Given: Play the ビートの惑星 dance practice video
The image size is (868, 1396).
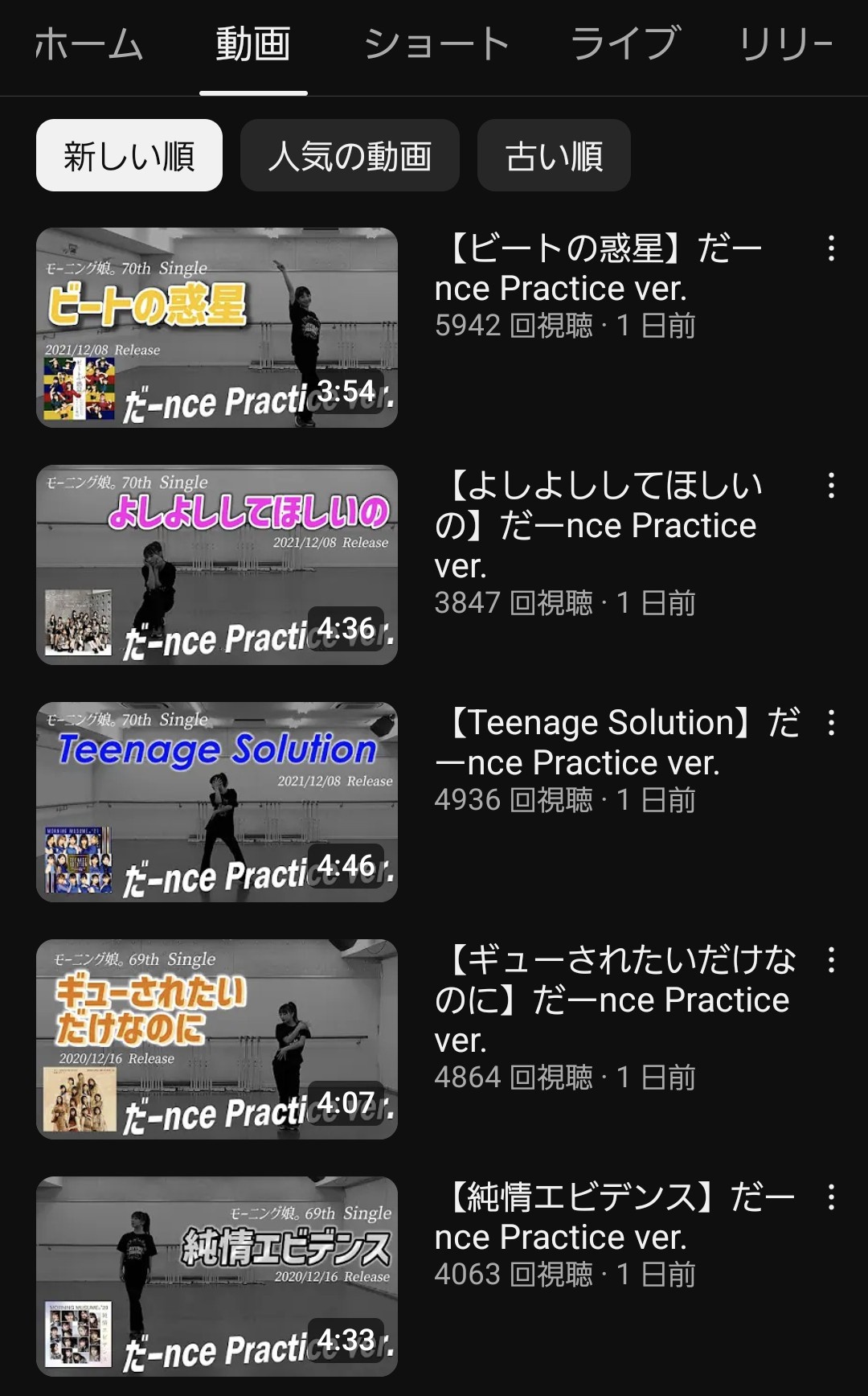Looking at the screenshot, I should tap(217, 327).
